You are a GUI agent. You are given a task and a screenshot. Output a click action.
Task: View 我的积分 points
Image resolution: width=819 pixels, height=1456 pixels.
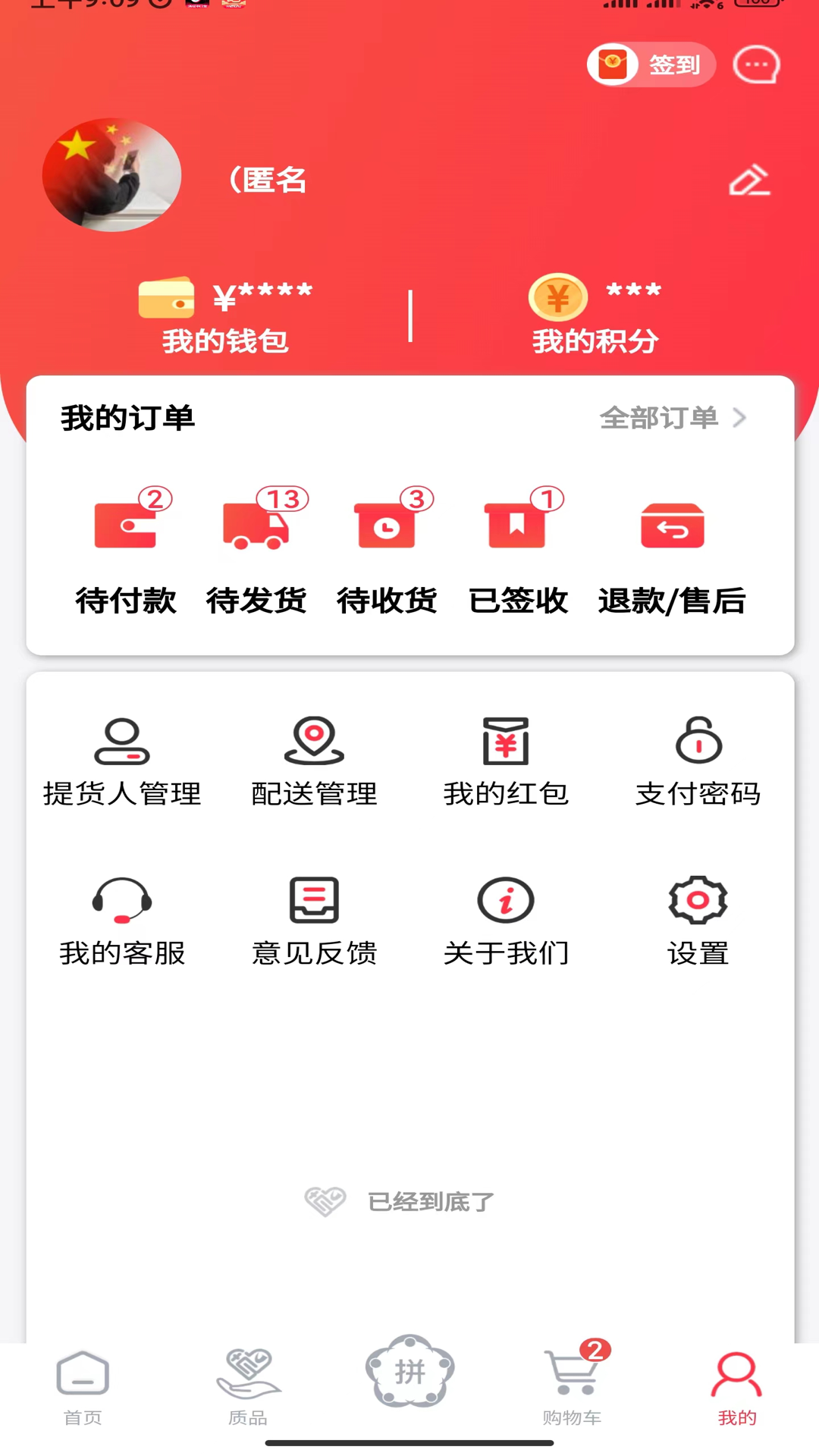(595, 315)
